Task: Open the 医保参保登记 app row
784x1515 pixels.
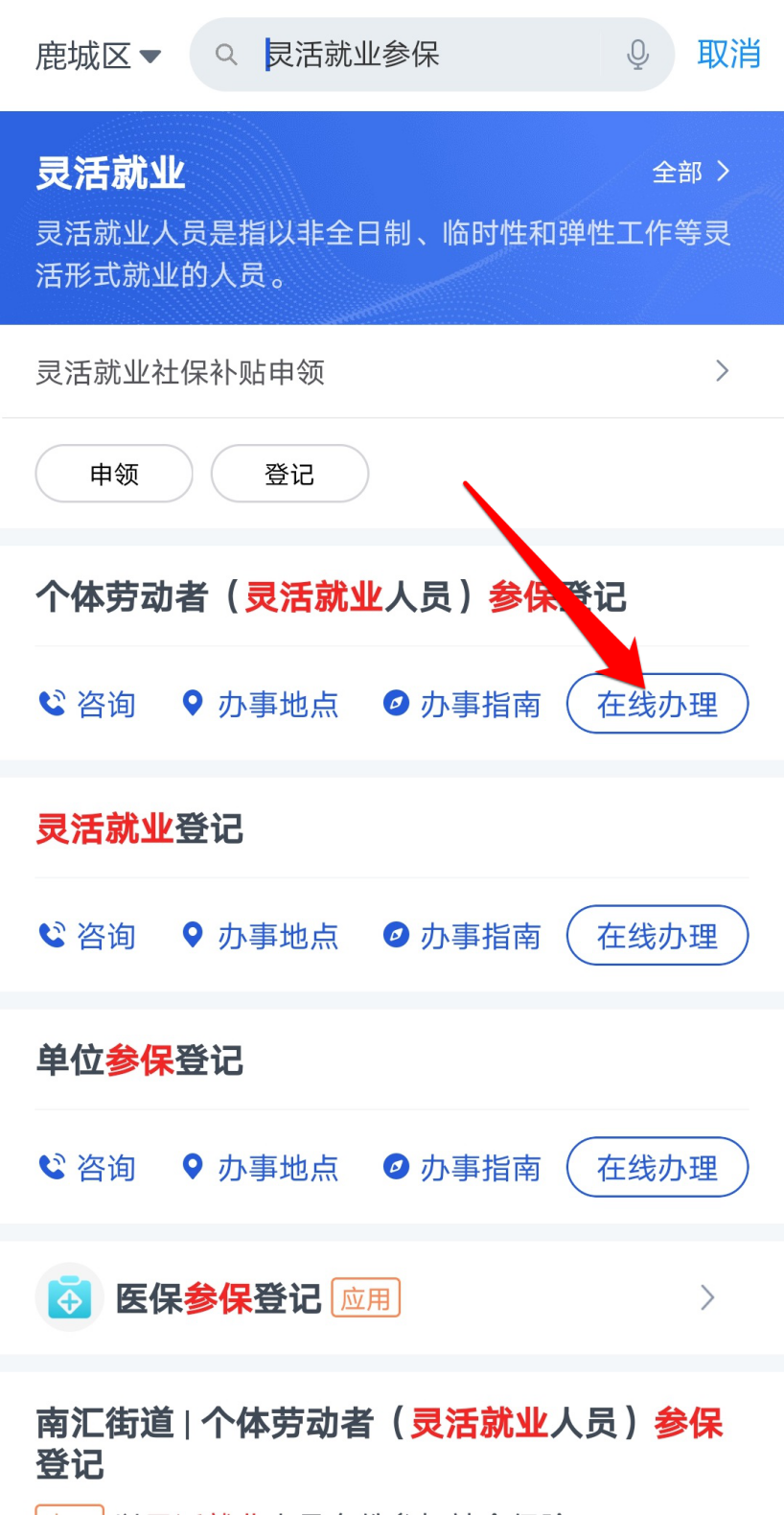Action: (383, 1298)
